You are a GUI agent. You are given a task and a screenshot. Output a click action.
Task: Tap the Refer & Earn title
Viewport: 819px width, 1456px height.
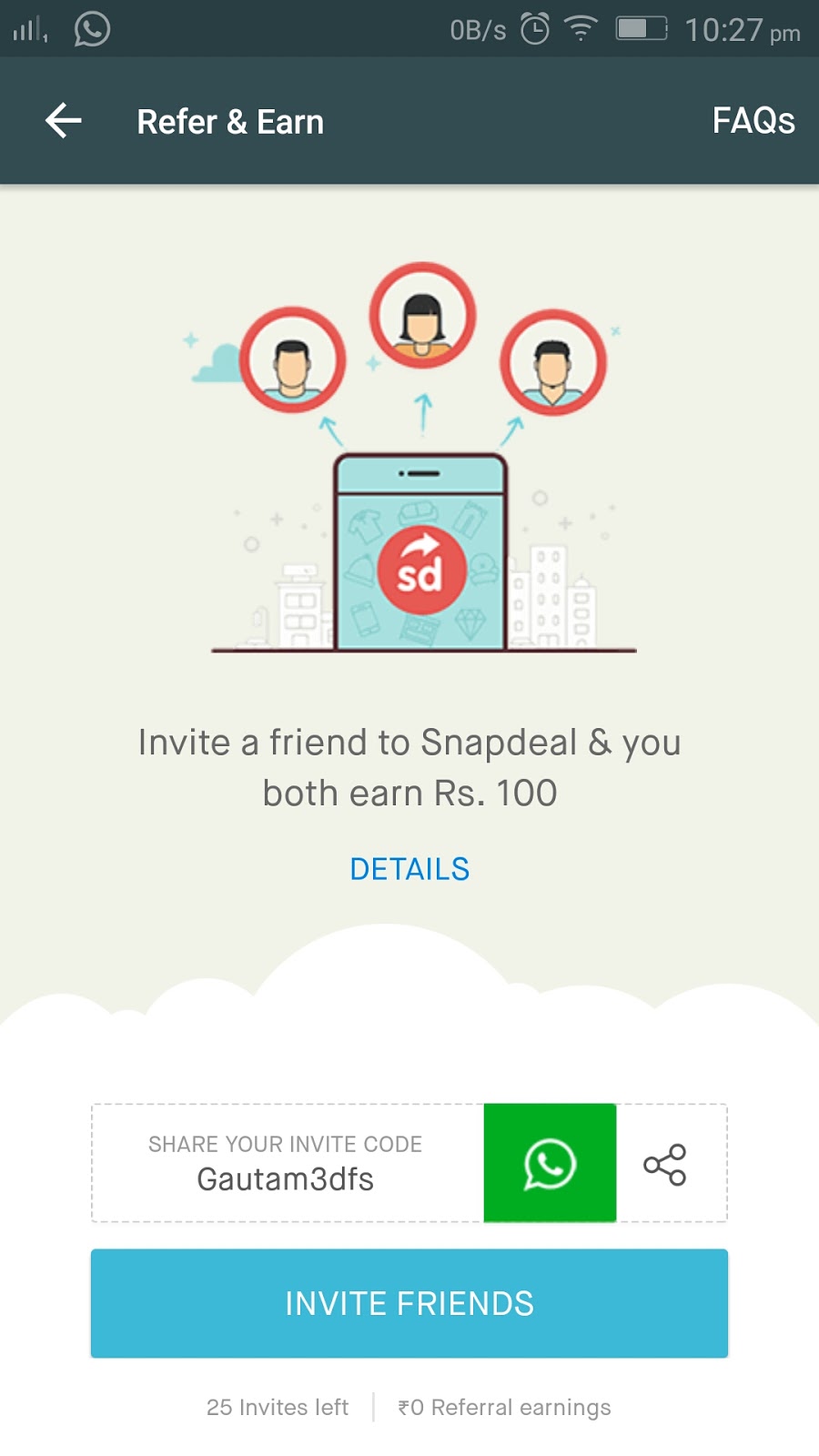(229, 121)
